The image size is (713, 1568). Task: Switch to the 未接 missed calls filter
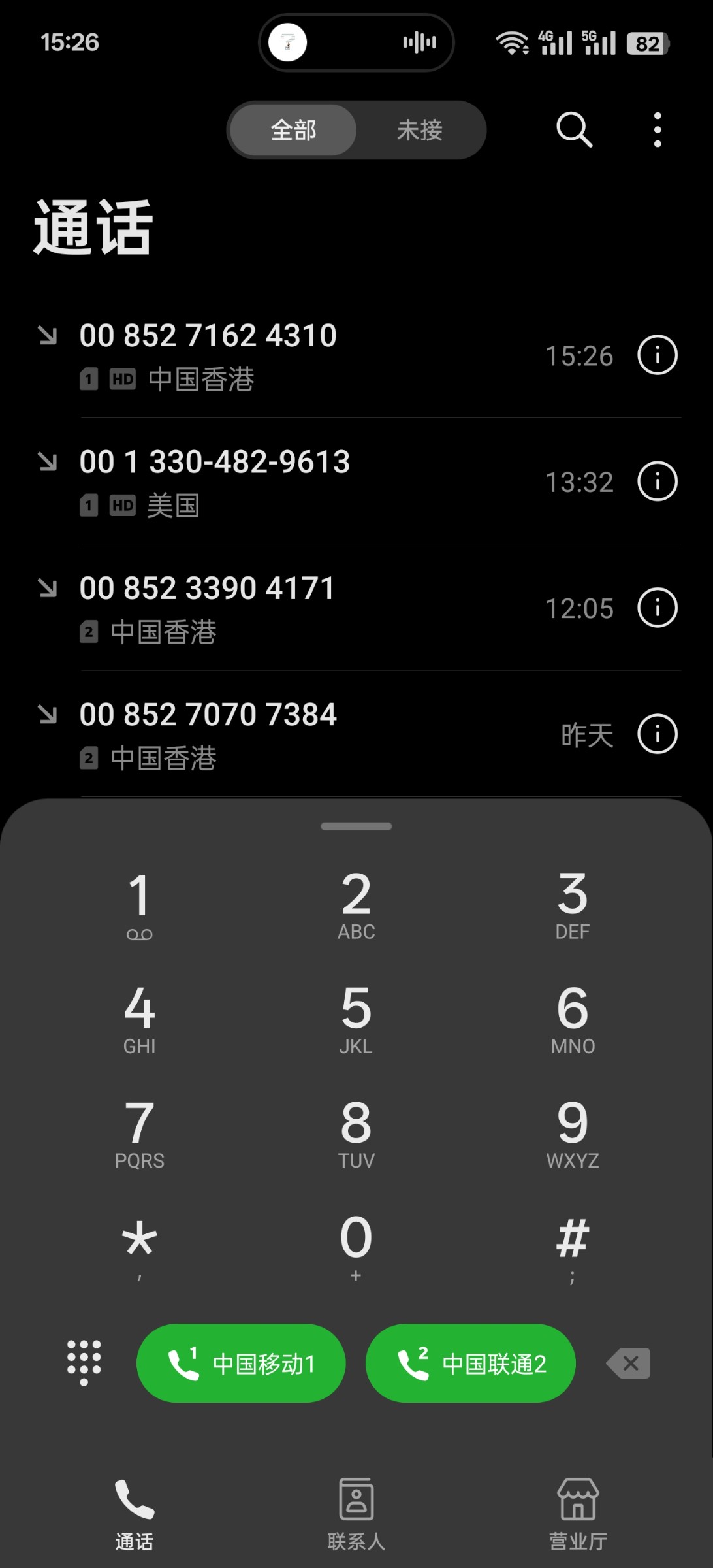coord(420,130)
